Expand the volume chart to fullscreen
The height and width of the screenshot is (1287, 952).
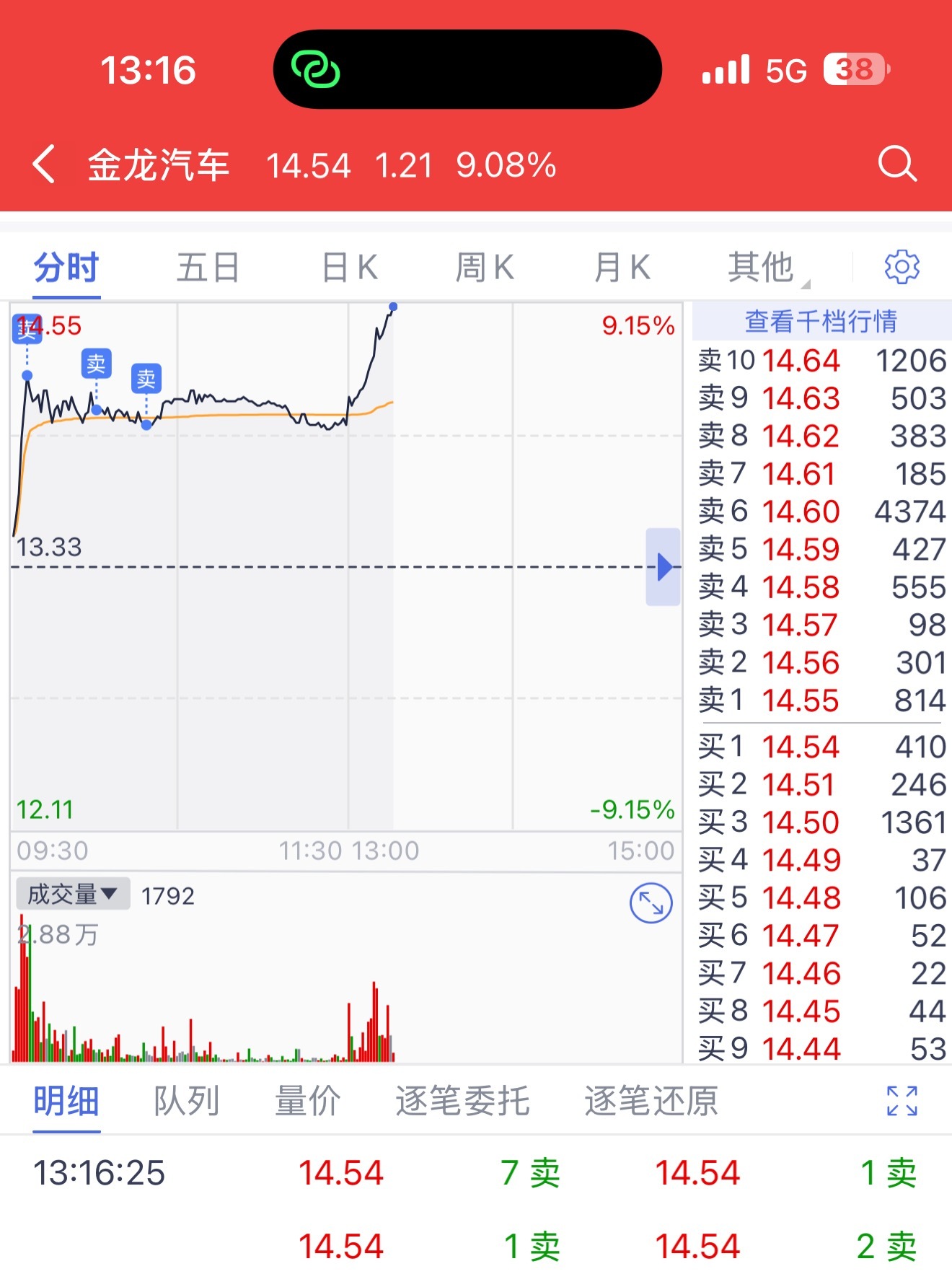pyautogui.click(x=651, y=903)
